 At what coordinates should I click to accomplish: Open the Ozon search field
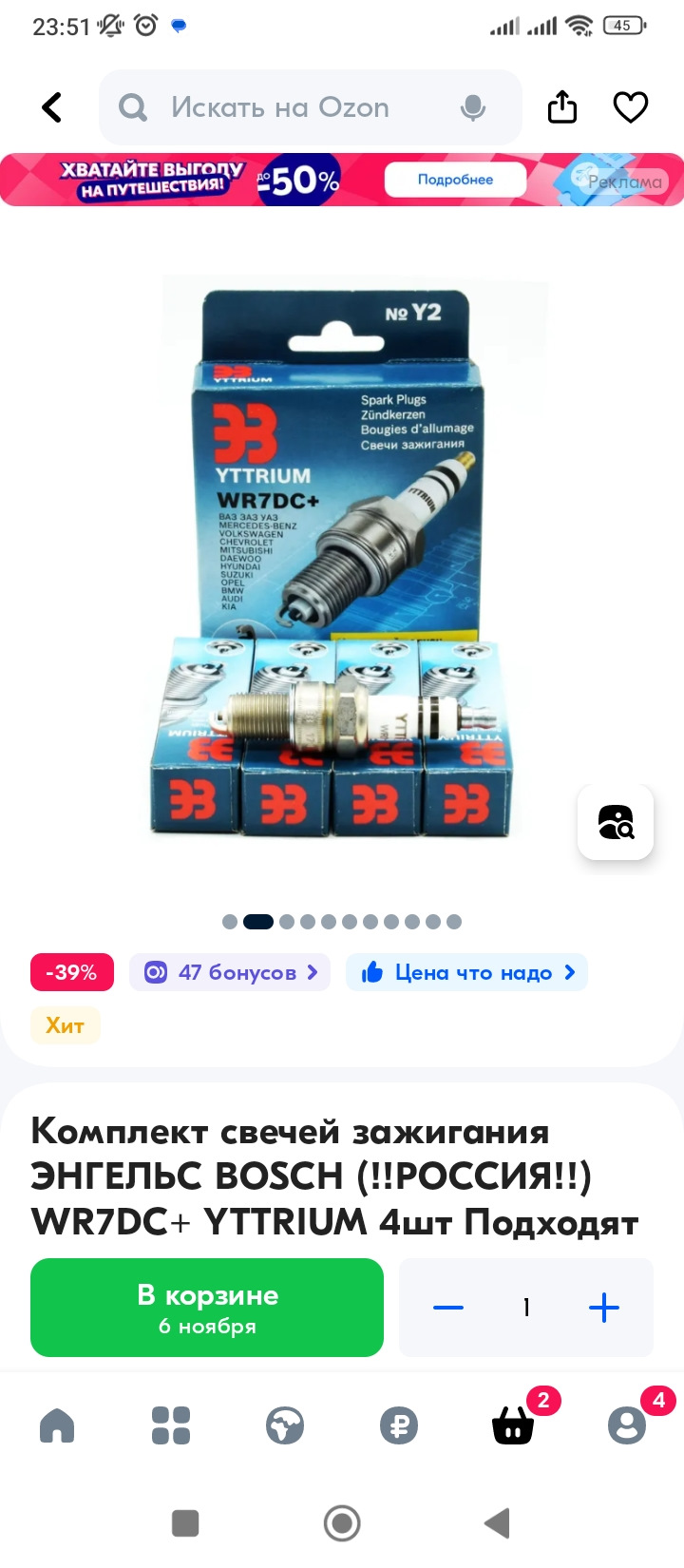[x=285, y=107]
